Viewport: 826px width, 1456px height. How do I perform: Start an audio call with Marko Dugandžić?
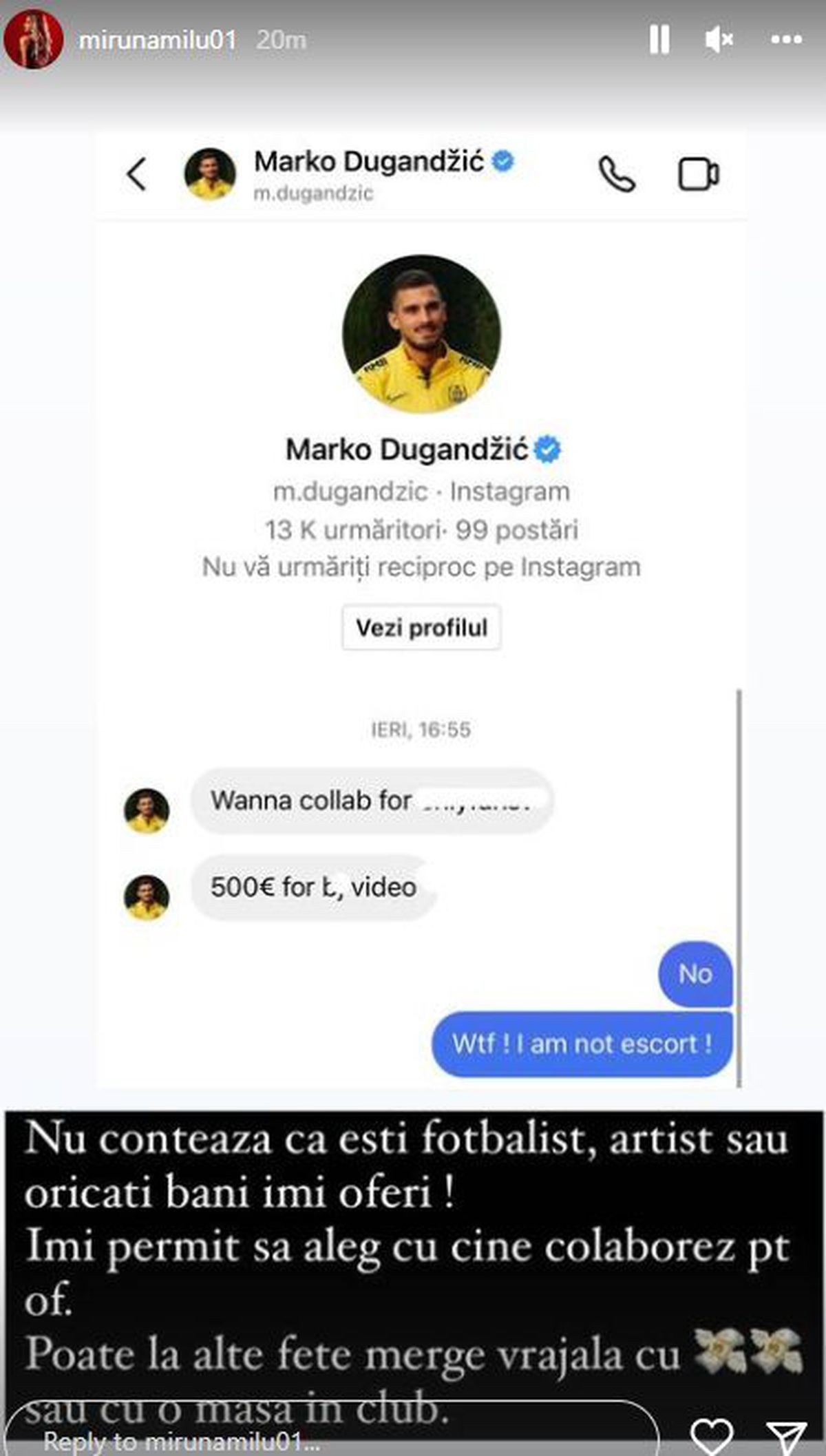coord(616,174)
